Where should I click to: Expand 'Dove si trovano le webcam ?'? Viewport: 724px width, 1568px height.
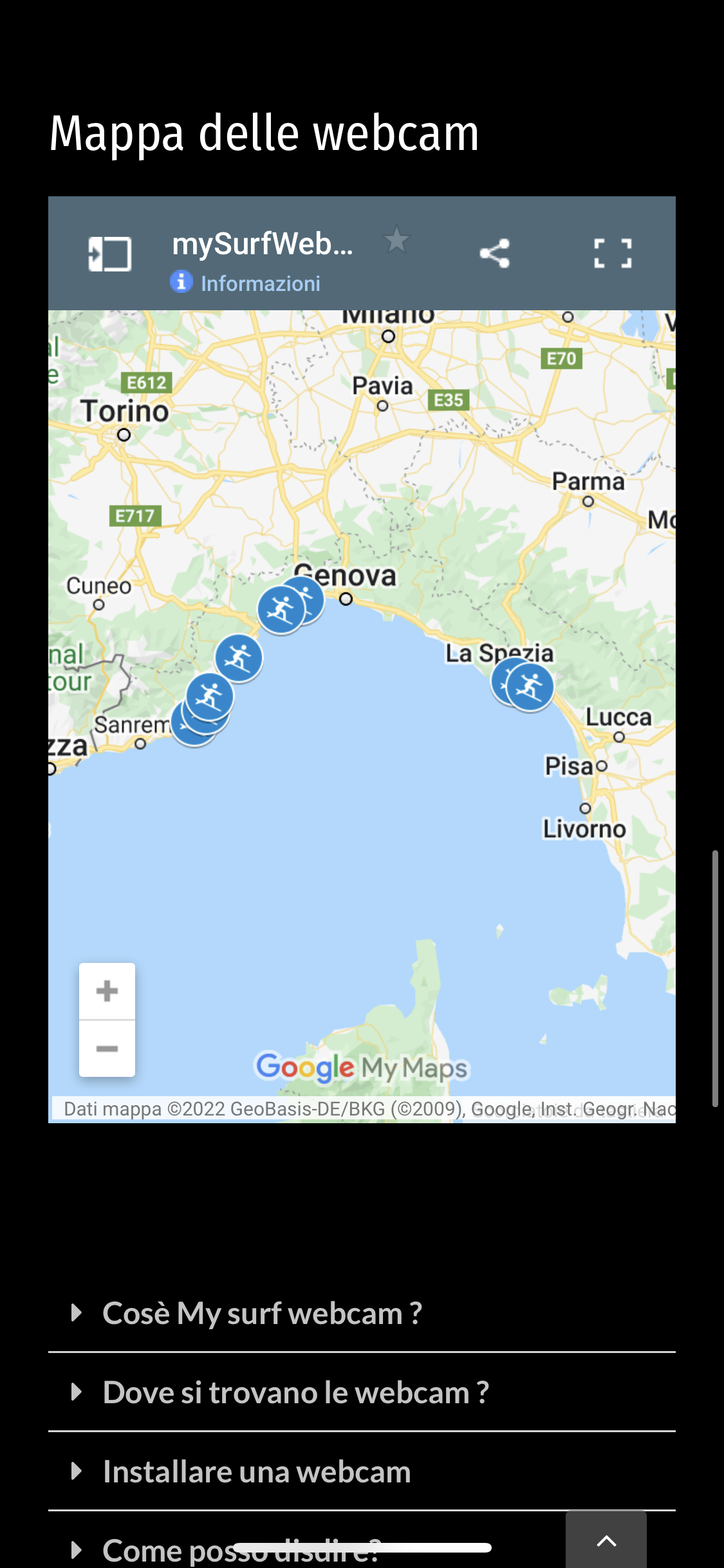(x=295, y=1392)
